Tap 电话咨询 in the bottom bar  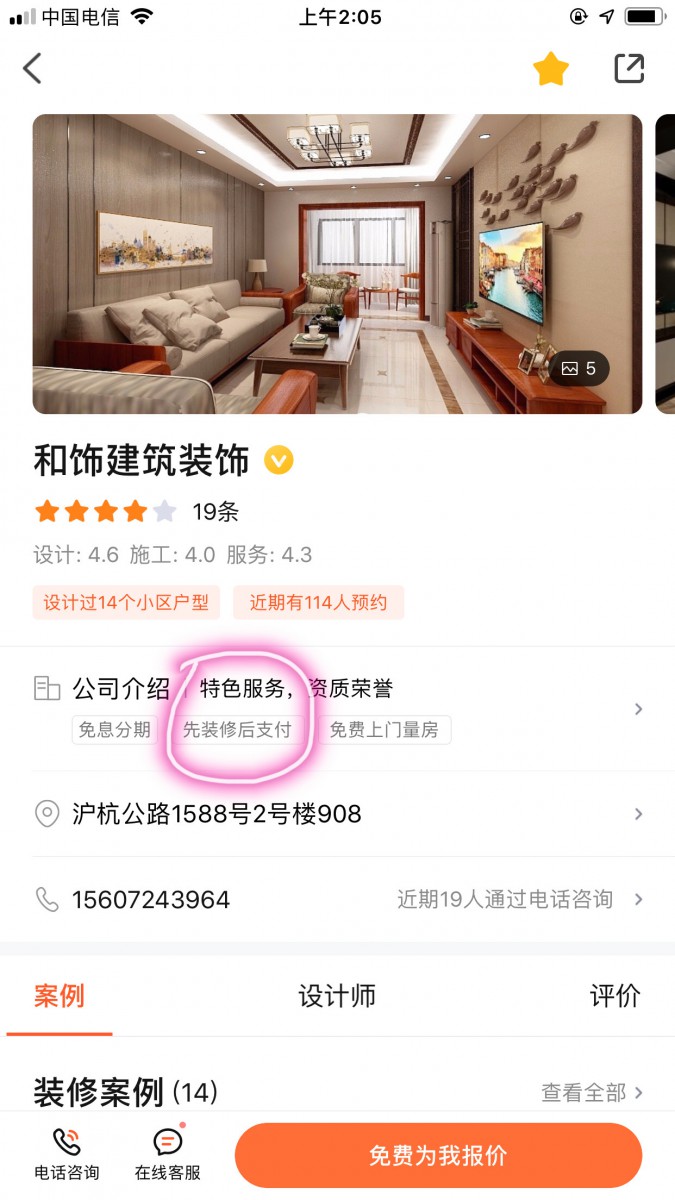67,1154
